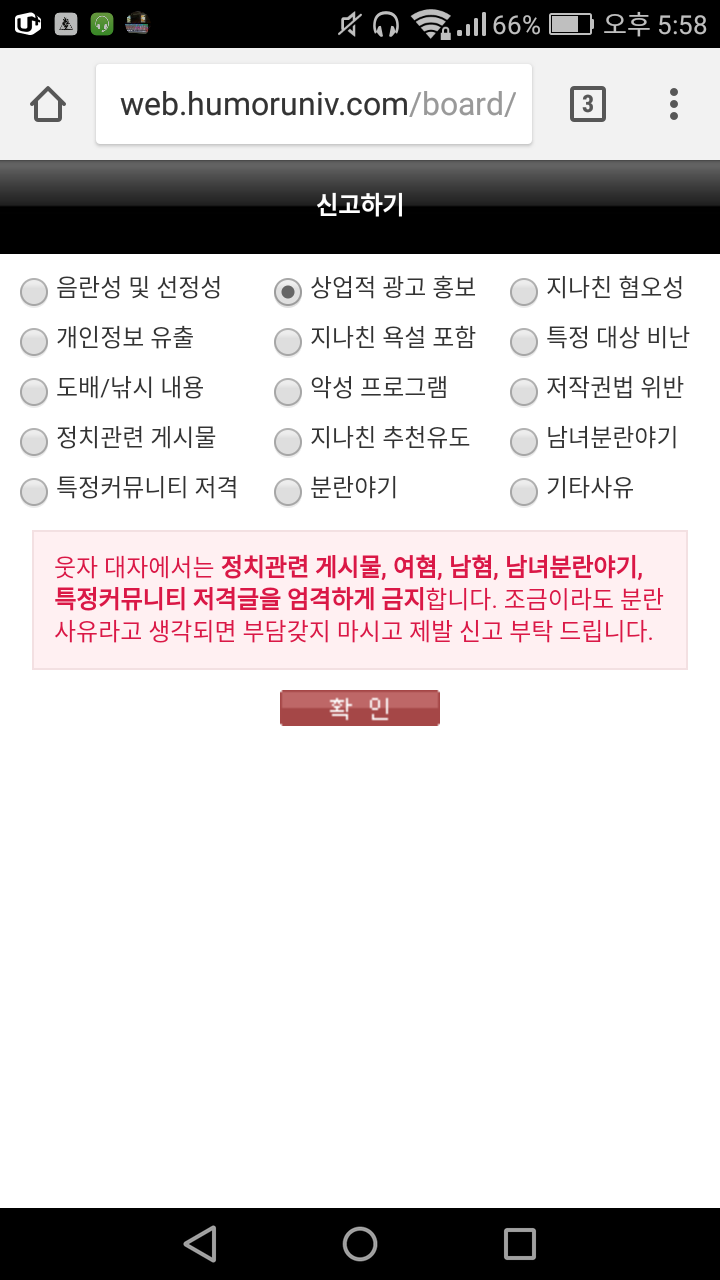The height and width of the screenshot is (1280, 720).
Task: Pick 지나친 욕설 포함 as the reason
Action: (x=288, y=341)
